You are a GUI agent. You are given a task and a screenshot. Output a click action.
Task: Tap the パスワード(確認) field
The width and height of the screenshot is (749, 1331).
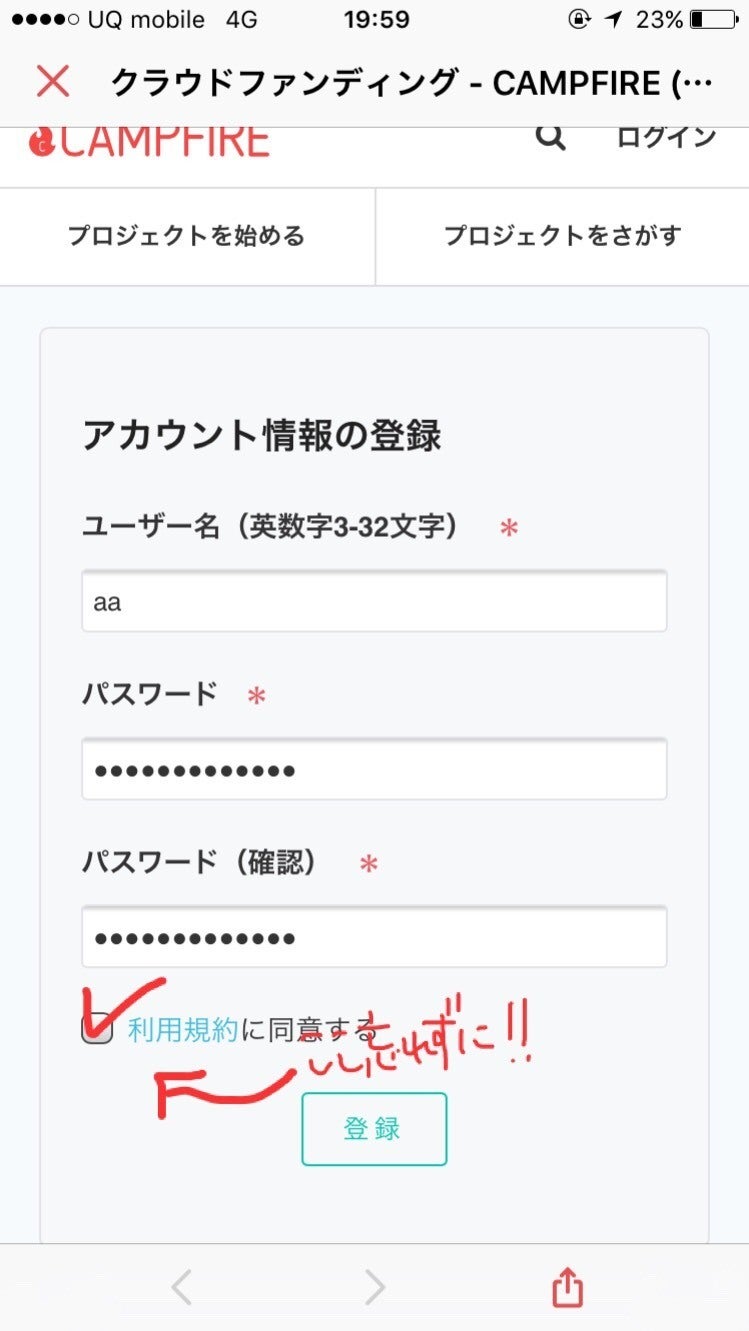[x=374, y=938]
